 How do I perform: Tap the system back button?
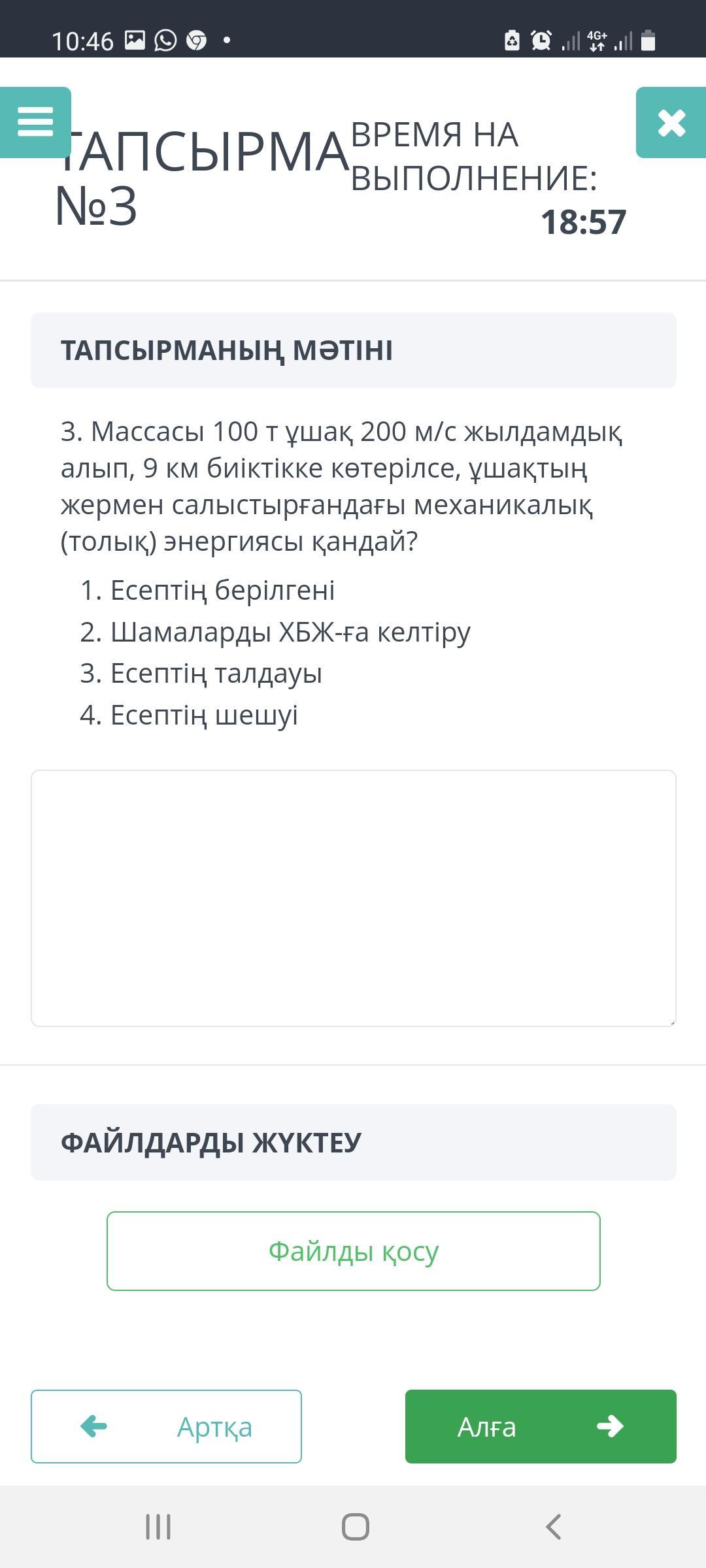point(553,1527)
